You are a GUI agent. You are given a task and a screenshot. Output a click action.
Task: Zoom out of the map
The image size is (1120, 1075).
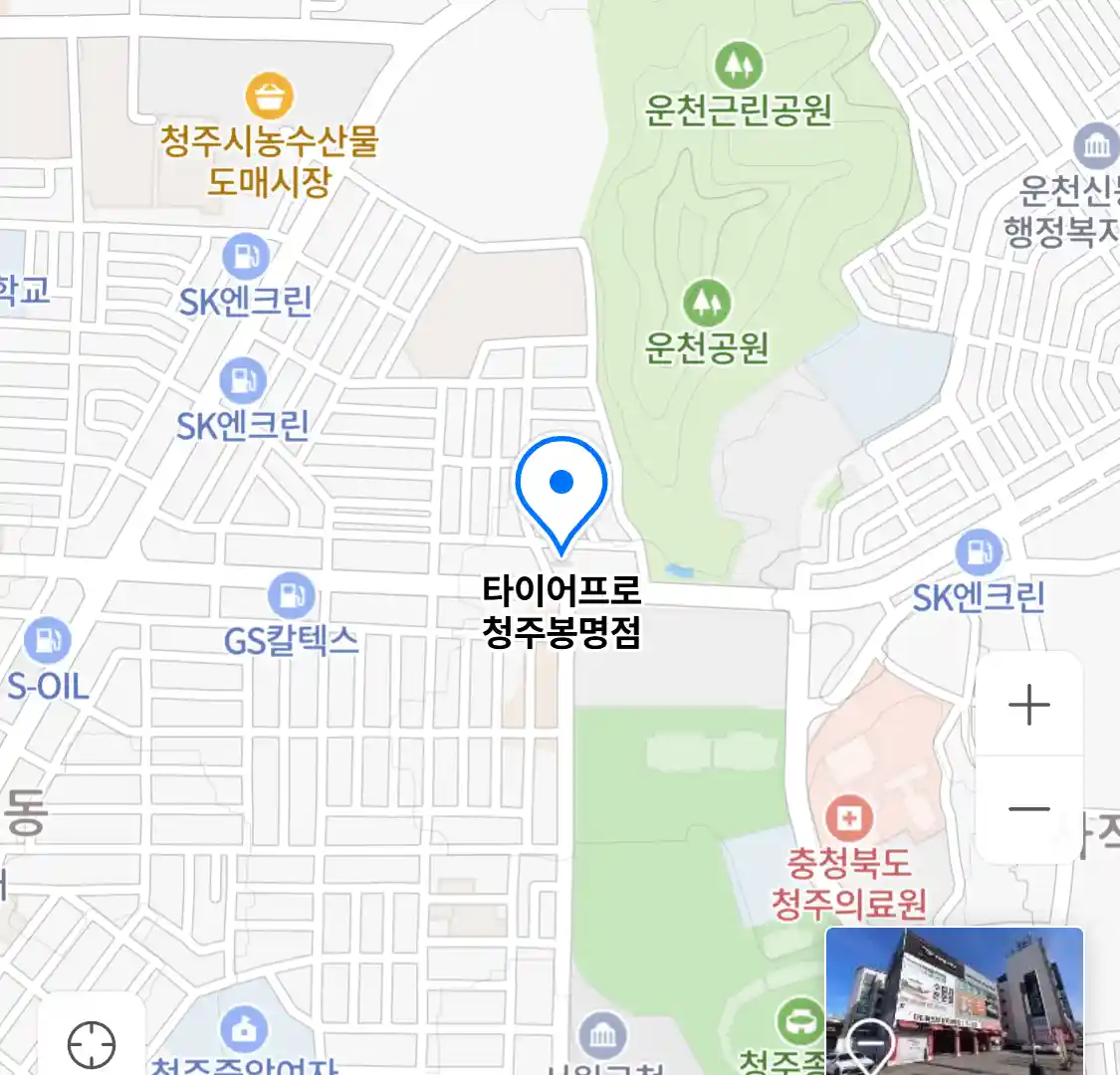[1028, 809]
